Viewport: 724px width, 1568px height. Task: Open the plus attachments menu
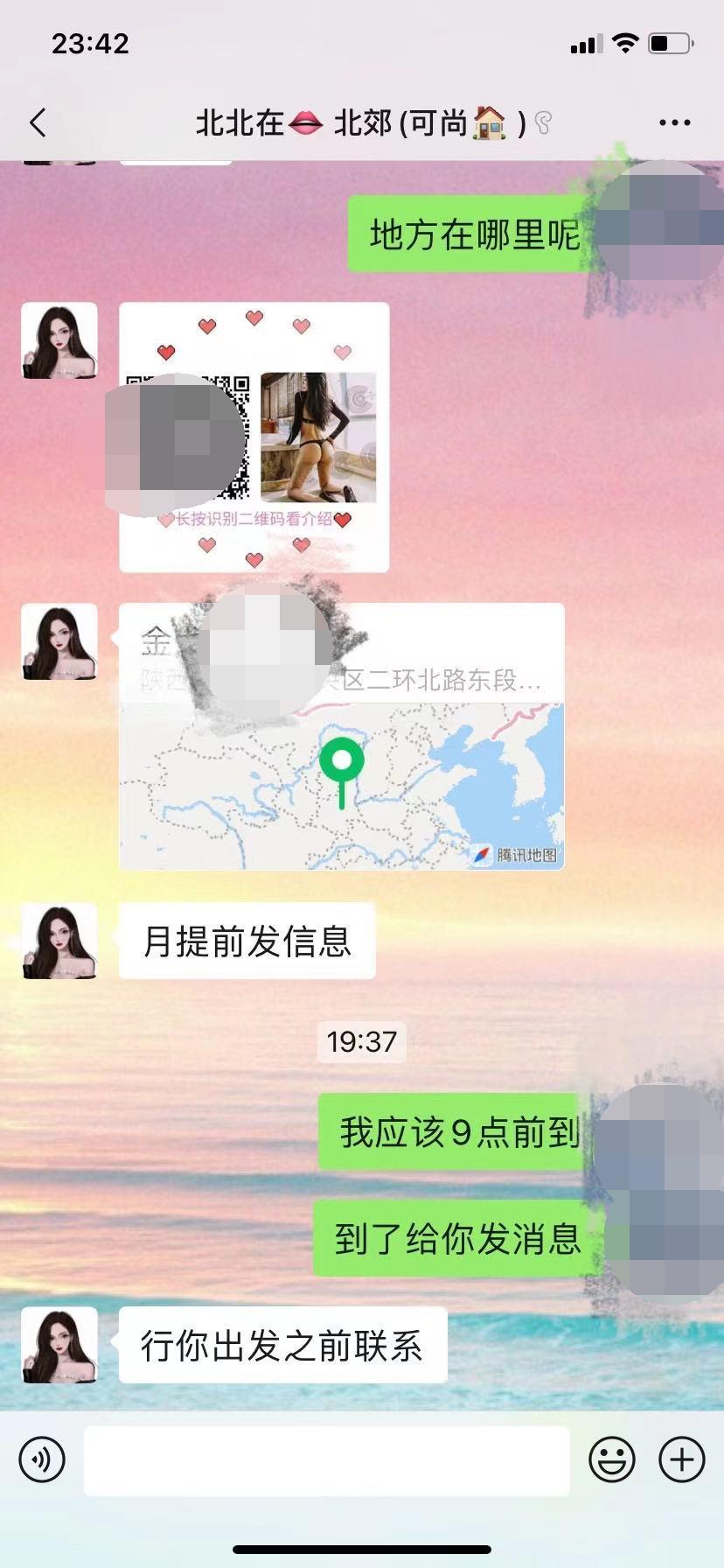click(681, 1459)
